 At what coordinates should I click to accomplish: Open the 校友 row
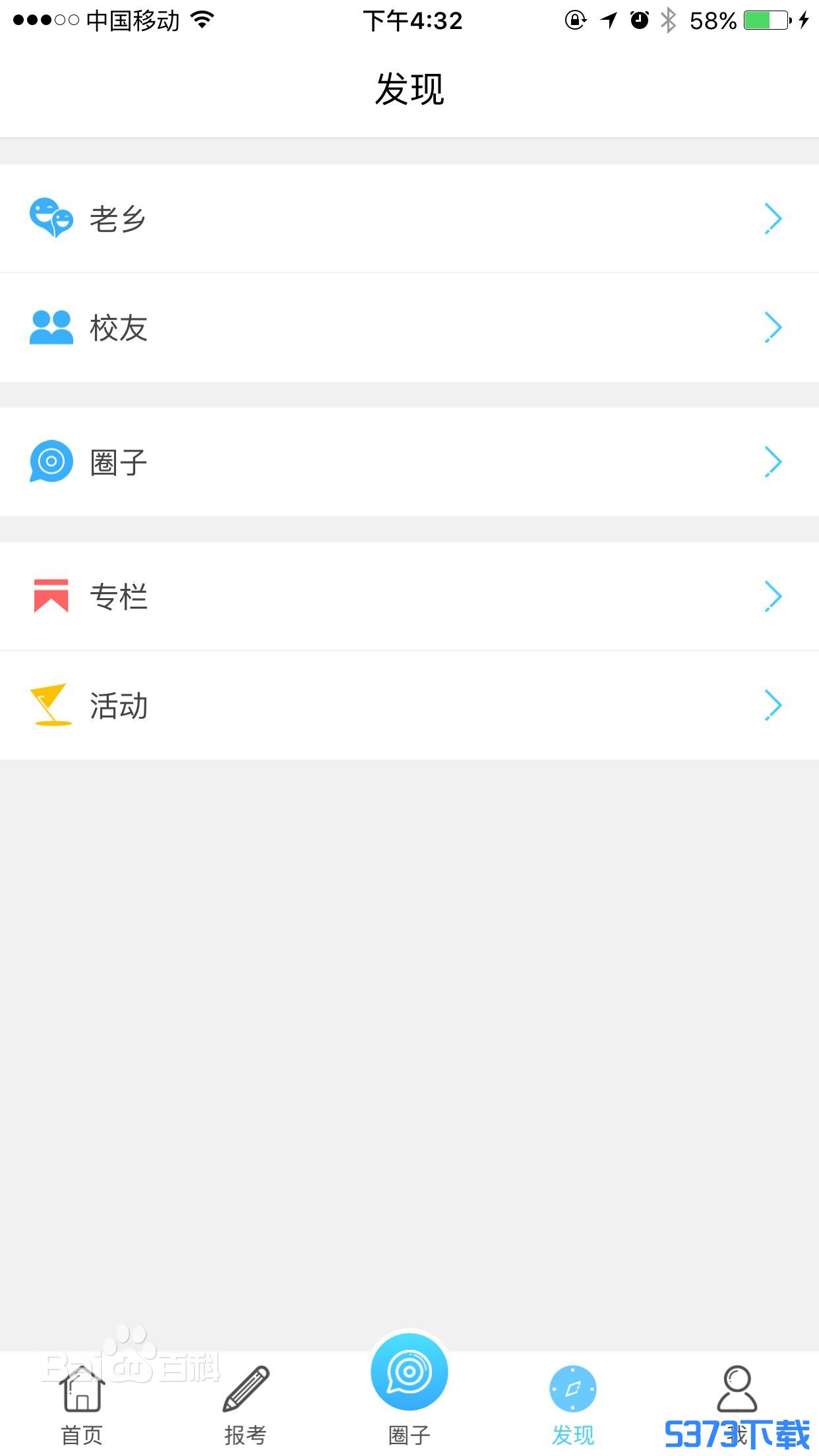coord(409,327)
